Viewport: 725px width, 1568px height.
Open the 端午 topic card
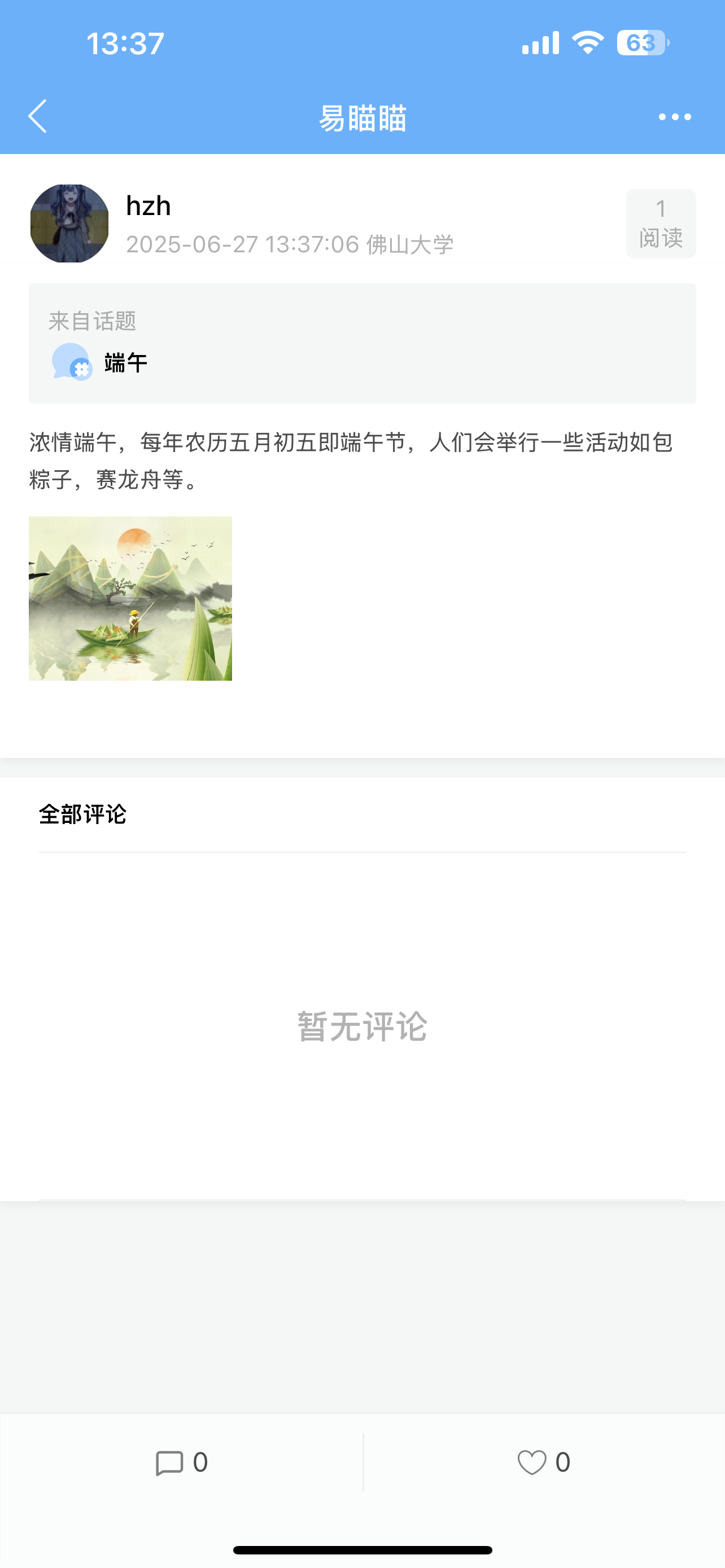click(362, 343)
